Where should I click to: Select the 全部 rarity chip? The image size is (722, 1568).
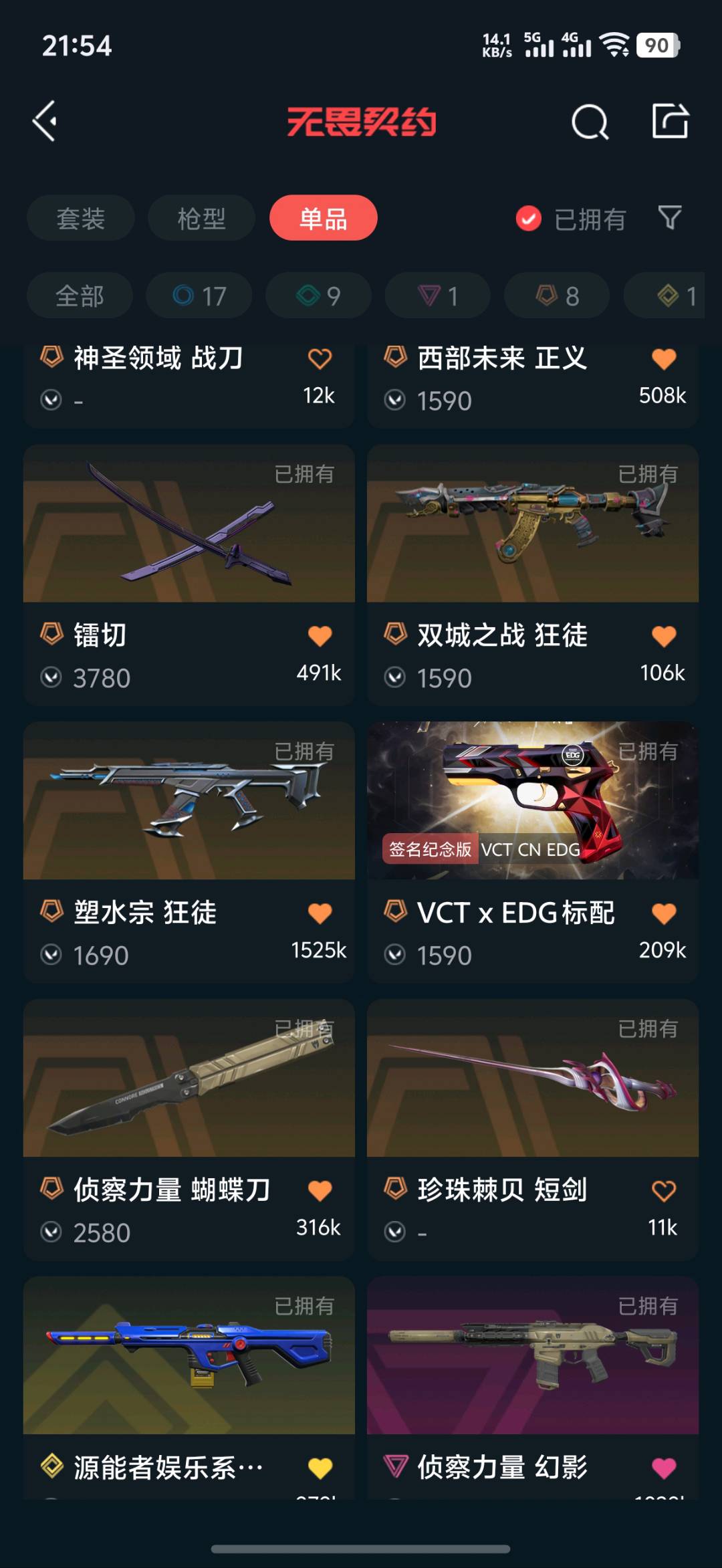[80, 296]
